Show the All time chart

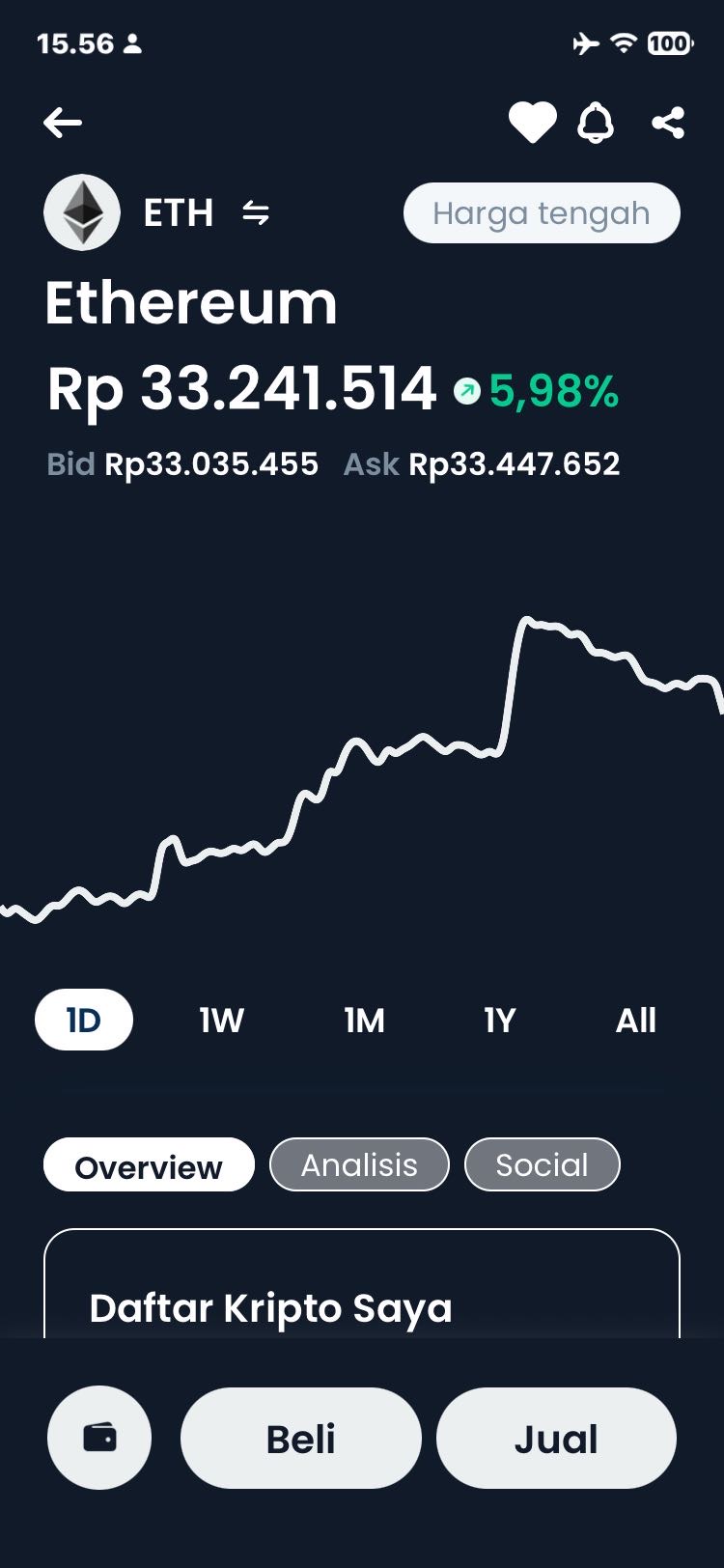636,1020
